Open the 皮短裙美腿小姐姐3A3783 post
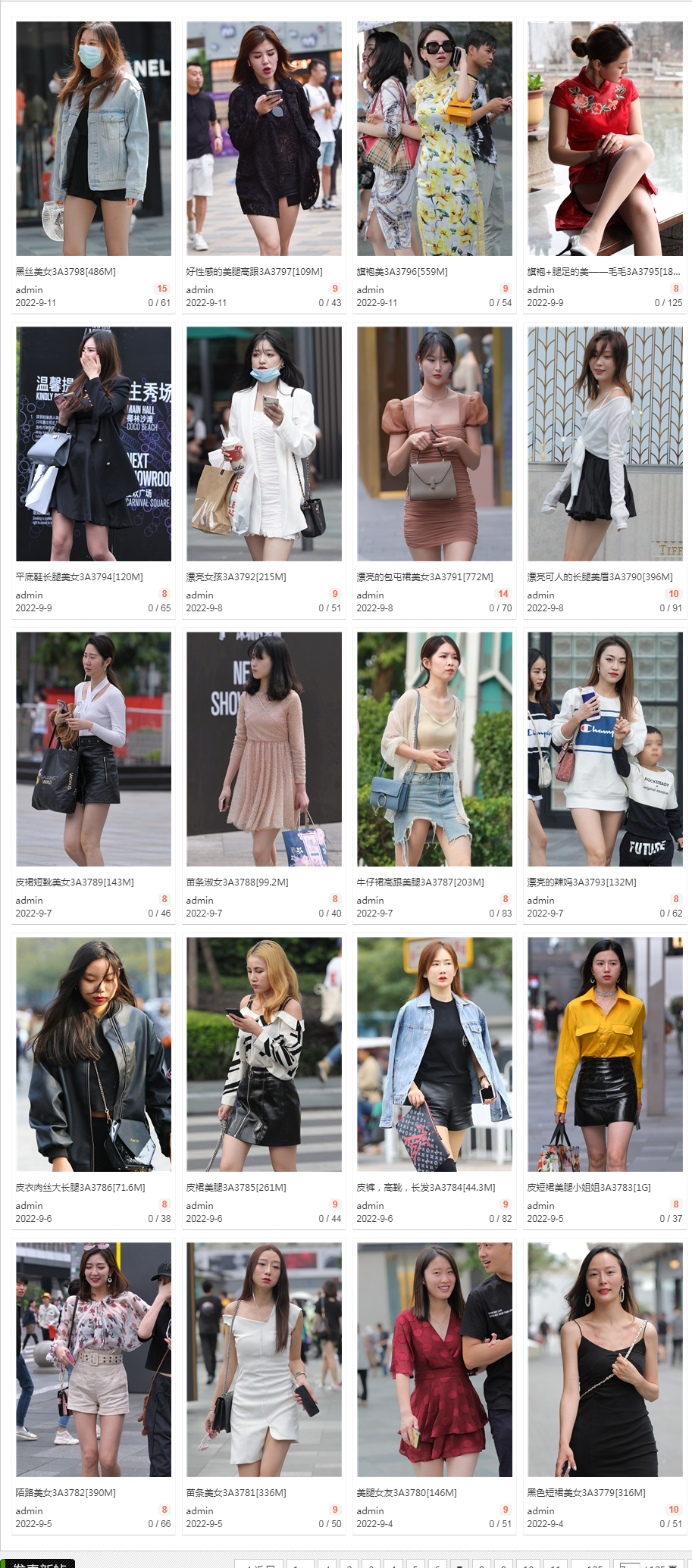692x1568 pixels. pos(605,1054)
